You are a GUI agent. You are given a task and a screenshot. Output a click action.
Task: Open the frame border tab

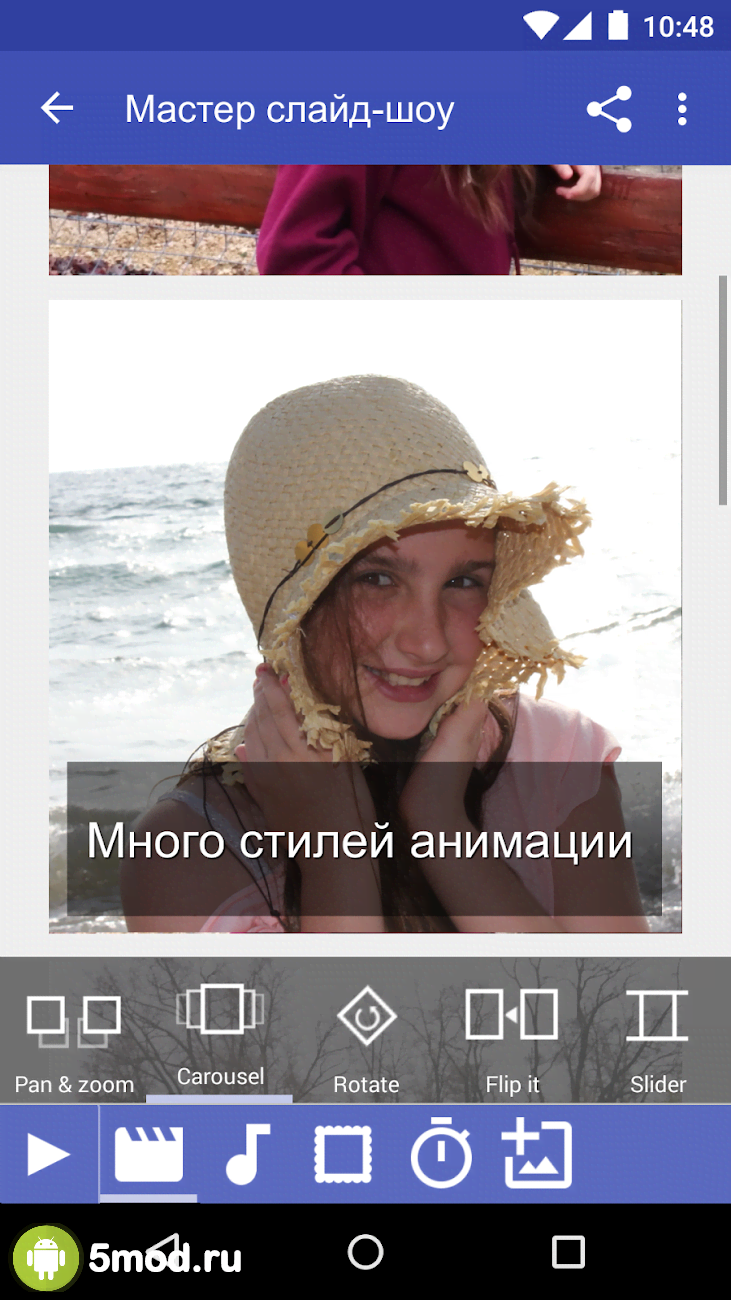[x=342, y=1155]
